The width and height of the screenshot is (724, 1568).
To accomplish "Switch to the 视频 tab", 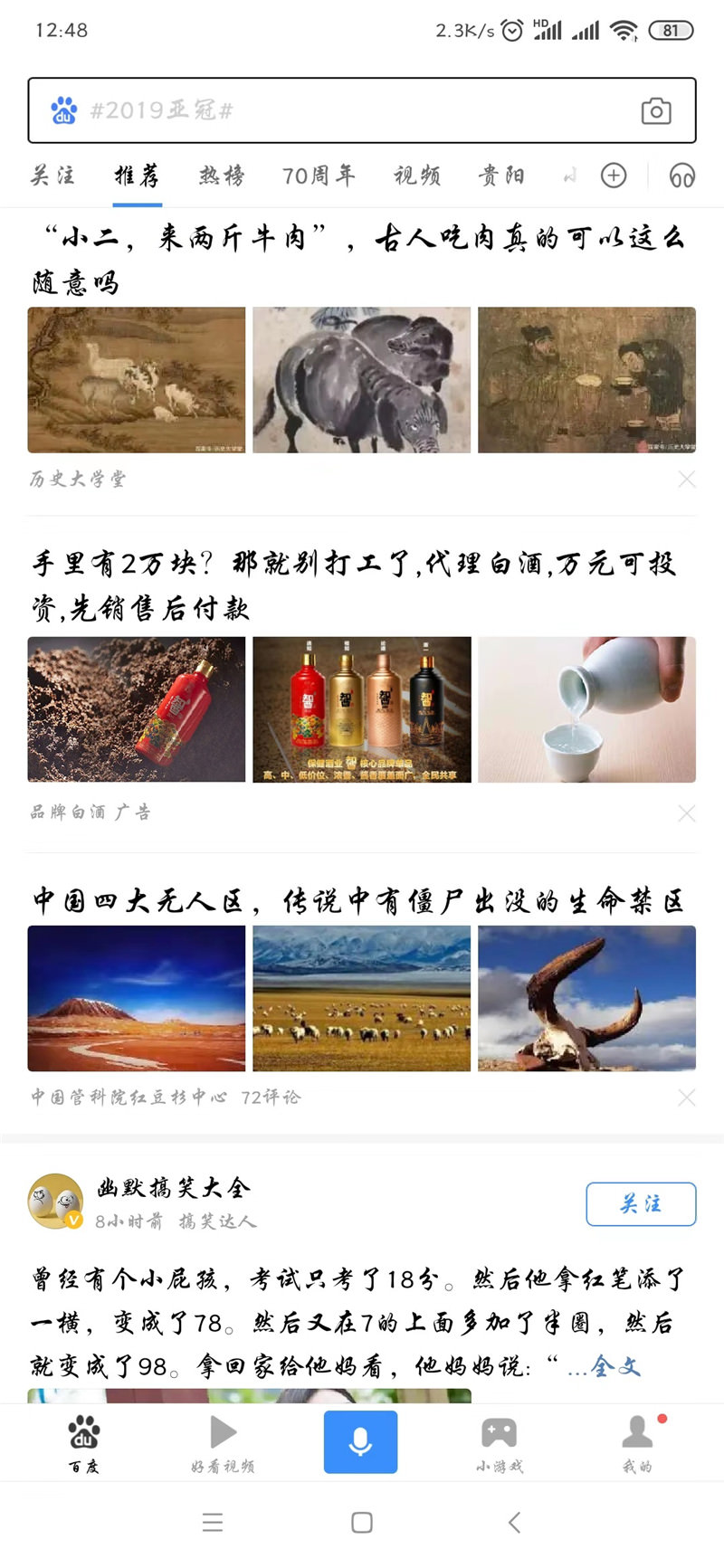I will (x=417, y=176).
